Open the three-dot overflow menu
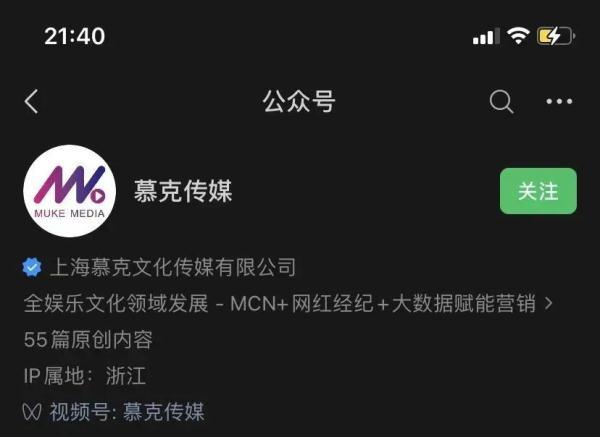The width and height of the screenshot is (600, 437). point(559,101)
